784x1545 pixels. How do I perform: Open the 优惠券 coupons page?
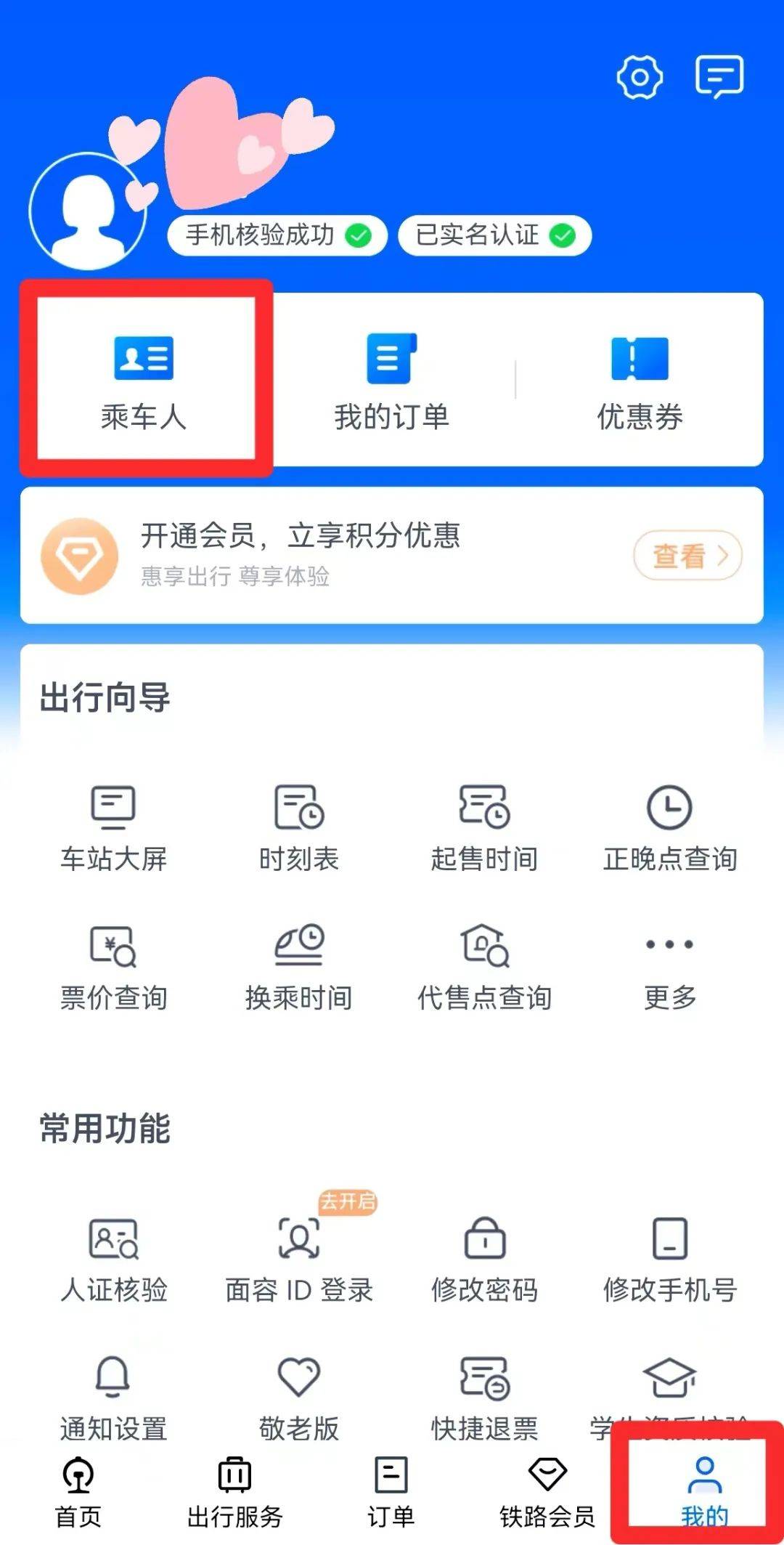tap(637, 378)
